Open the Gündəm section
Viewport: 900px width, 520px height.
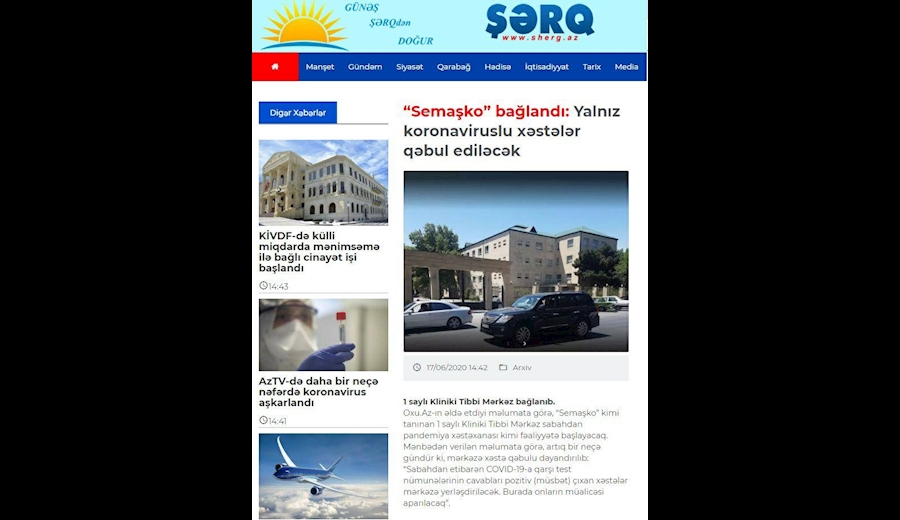365,67
